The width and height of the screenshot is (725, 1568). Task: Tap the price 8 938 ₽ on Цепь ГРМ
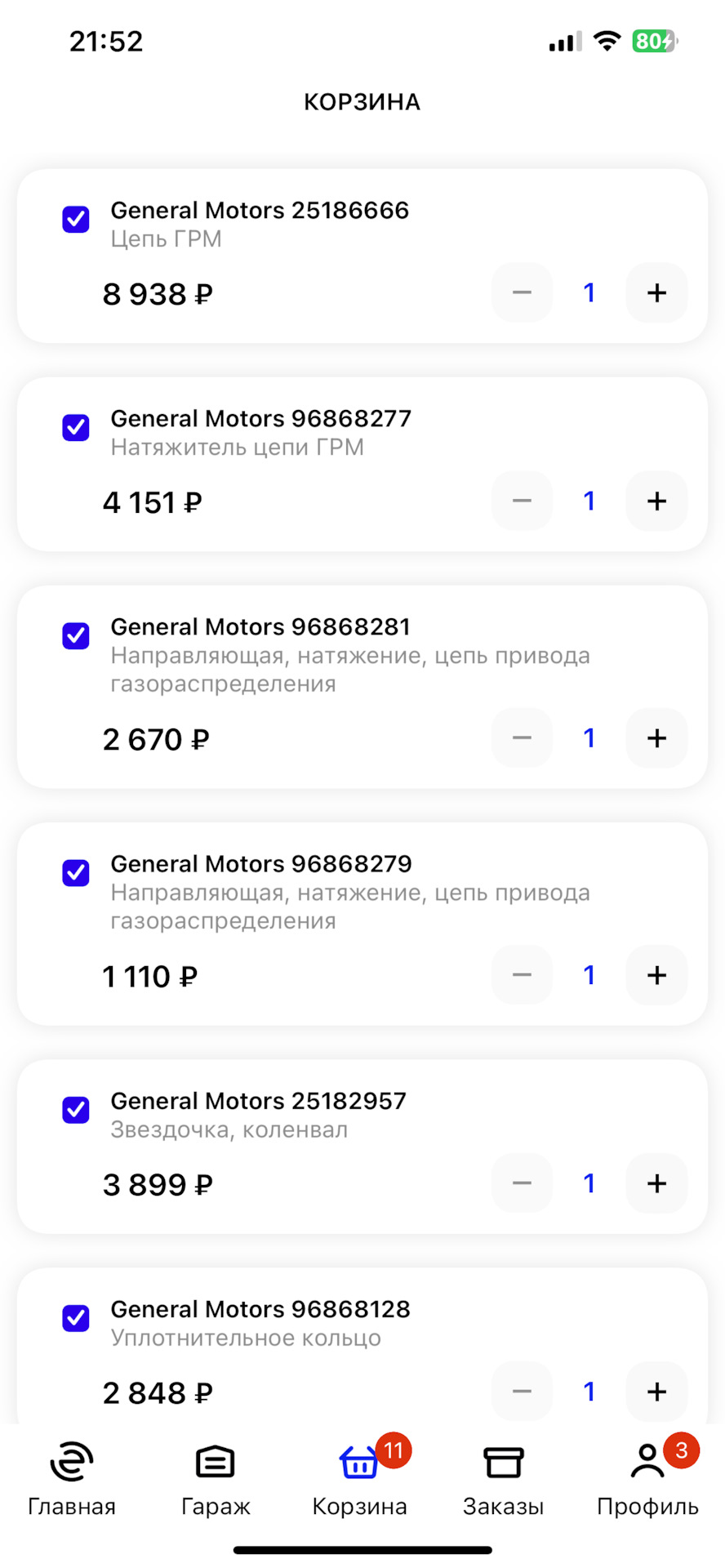click(x=157, y=294)
